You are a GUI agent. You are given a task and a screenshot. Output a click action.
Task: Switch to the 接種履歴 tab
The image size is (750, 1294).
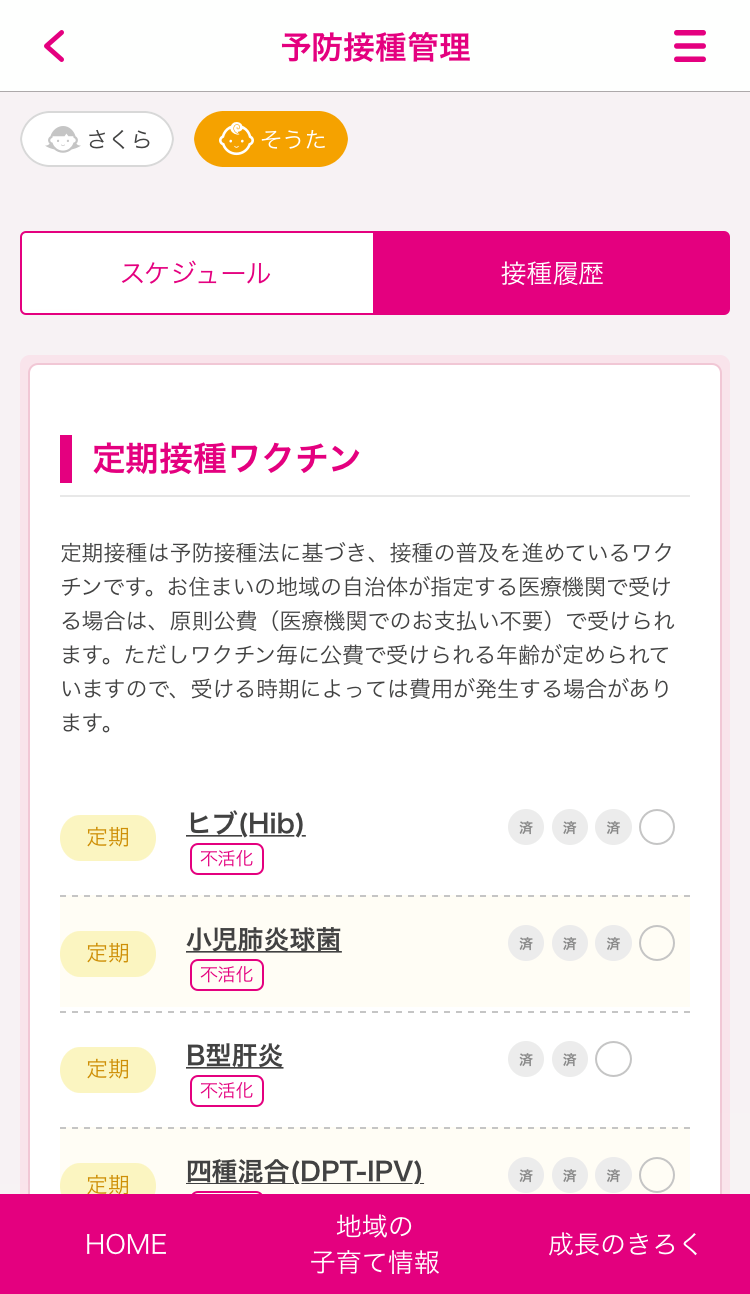point(551,272)
